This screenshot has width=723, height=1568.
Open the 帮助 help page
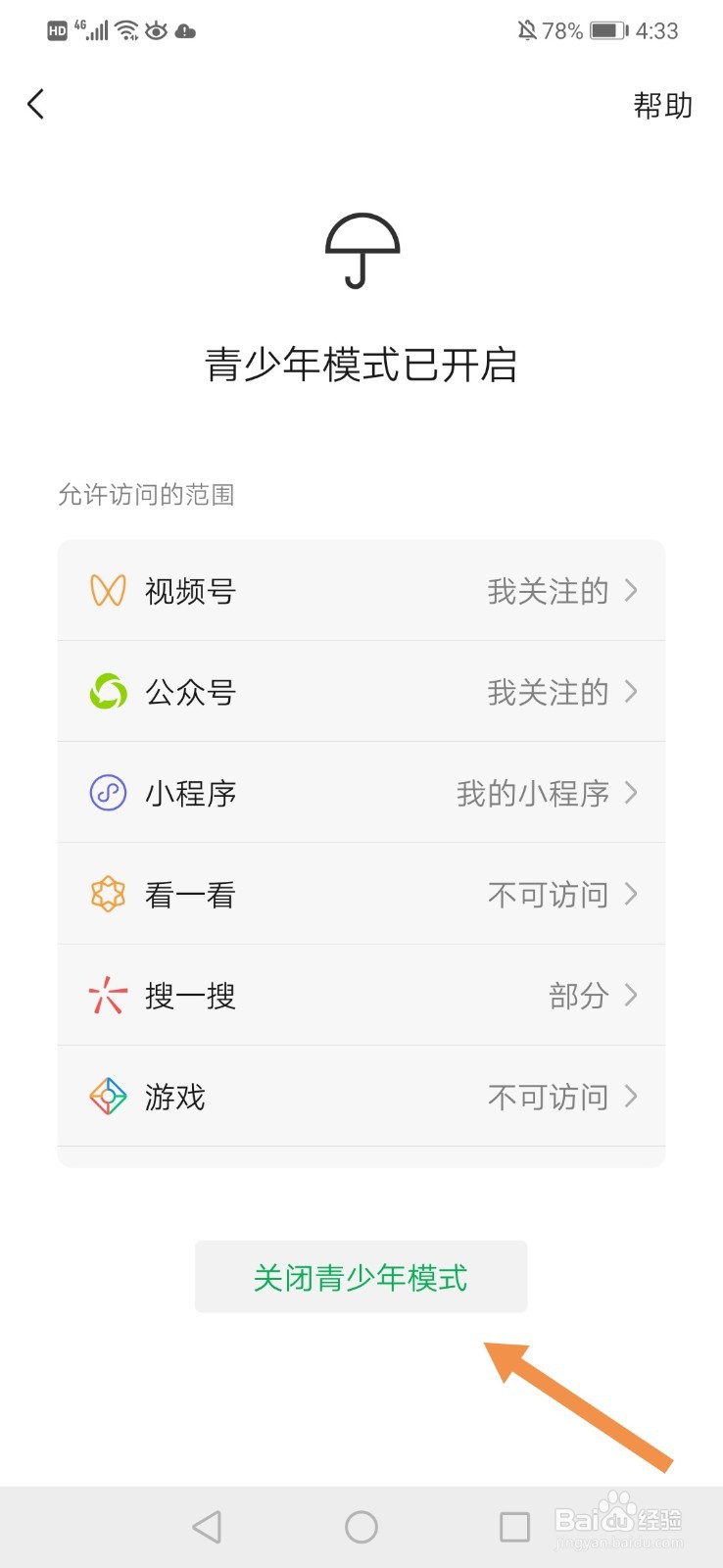tap(662, 105)
